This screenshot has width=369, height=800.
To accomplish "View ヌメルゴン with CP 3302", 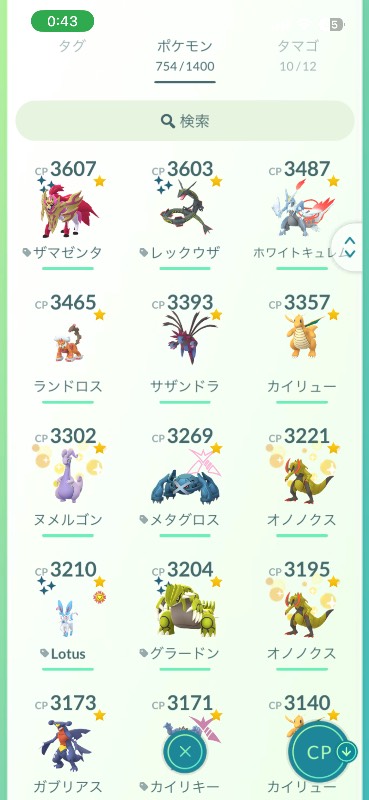I will pos(68,482).
